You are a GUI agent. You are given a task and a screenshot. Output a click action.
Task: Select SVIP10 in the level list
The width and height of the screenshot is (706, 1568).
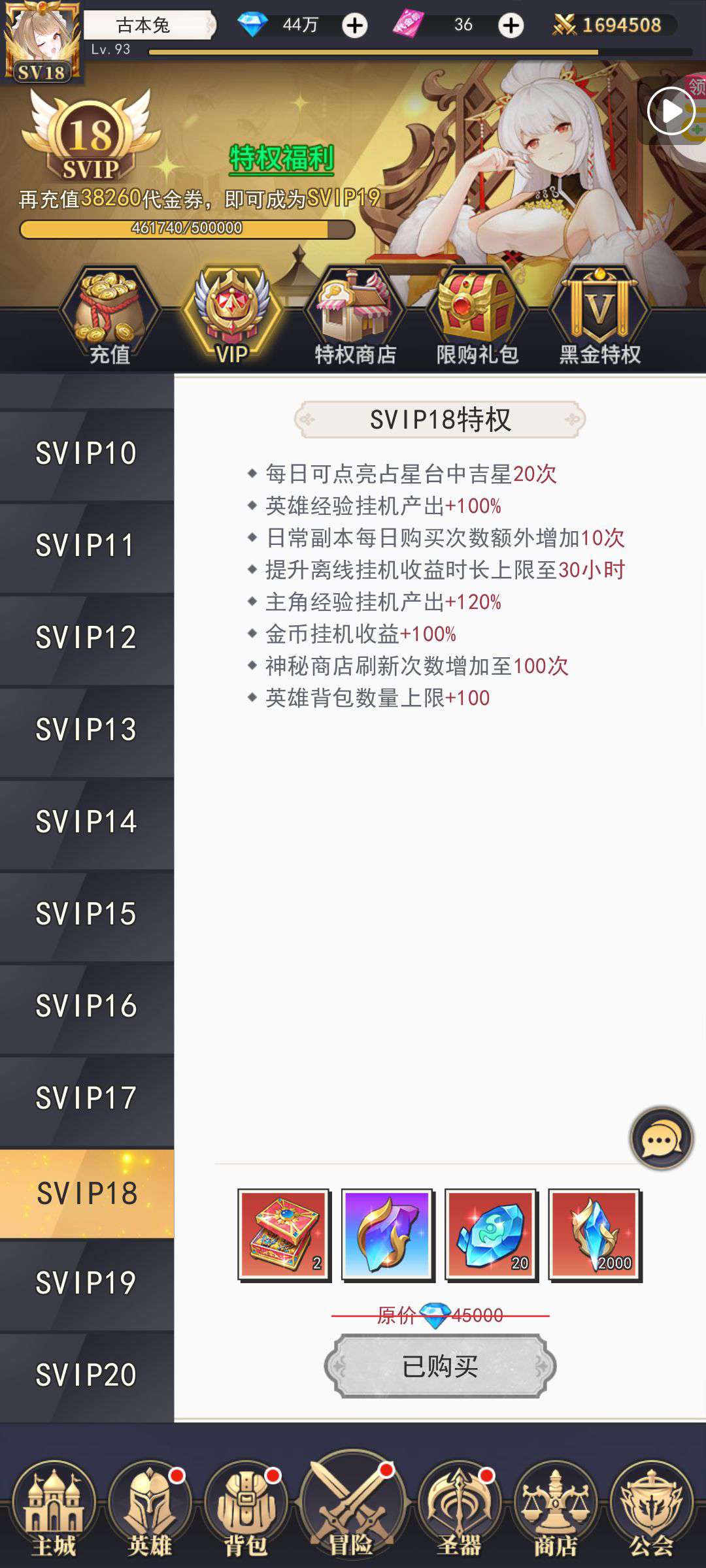click(x=86, y=453)
